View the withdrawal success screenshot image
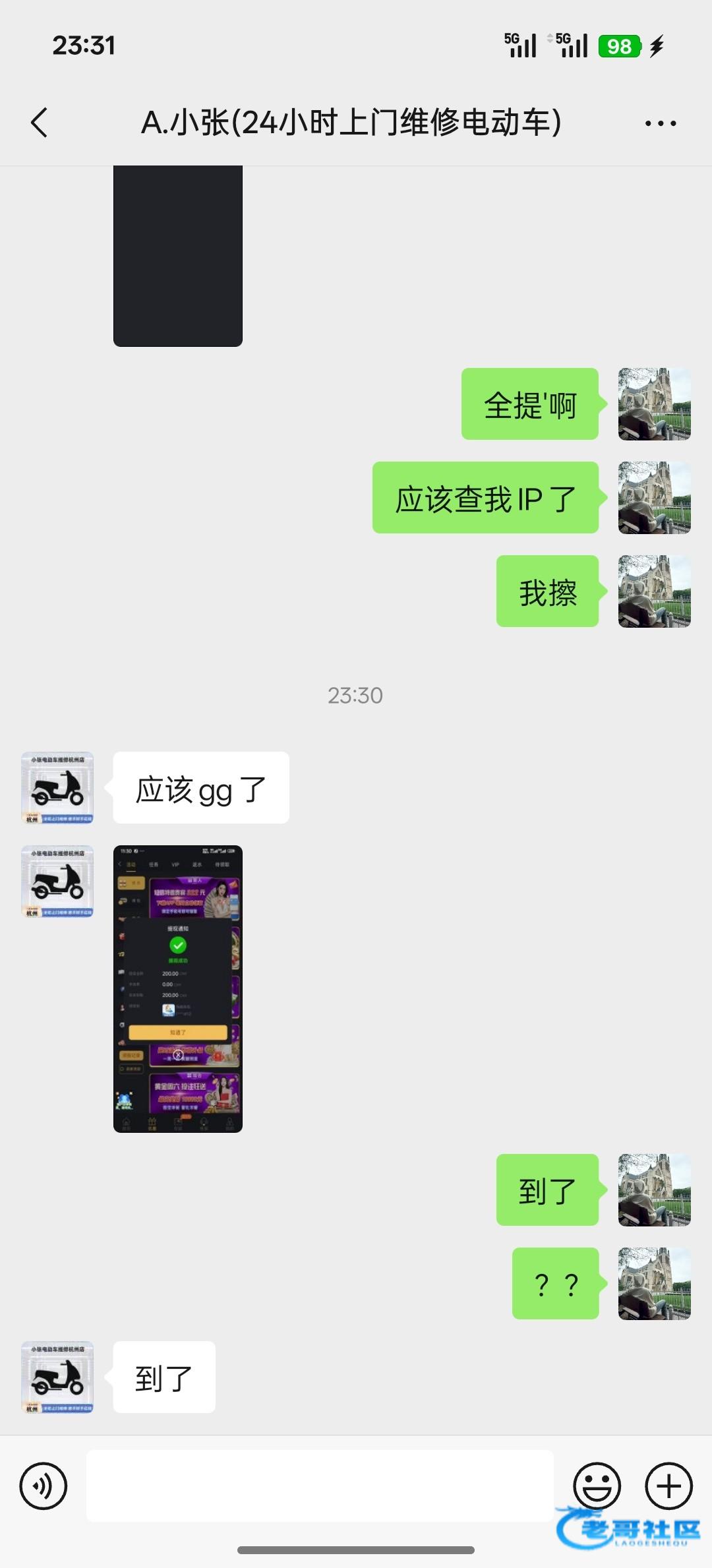The image size is (712, 1568). click(178, 988)
